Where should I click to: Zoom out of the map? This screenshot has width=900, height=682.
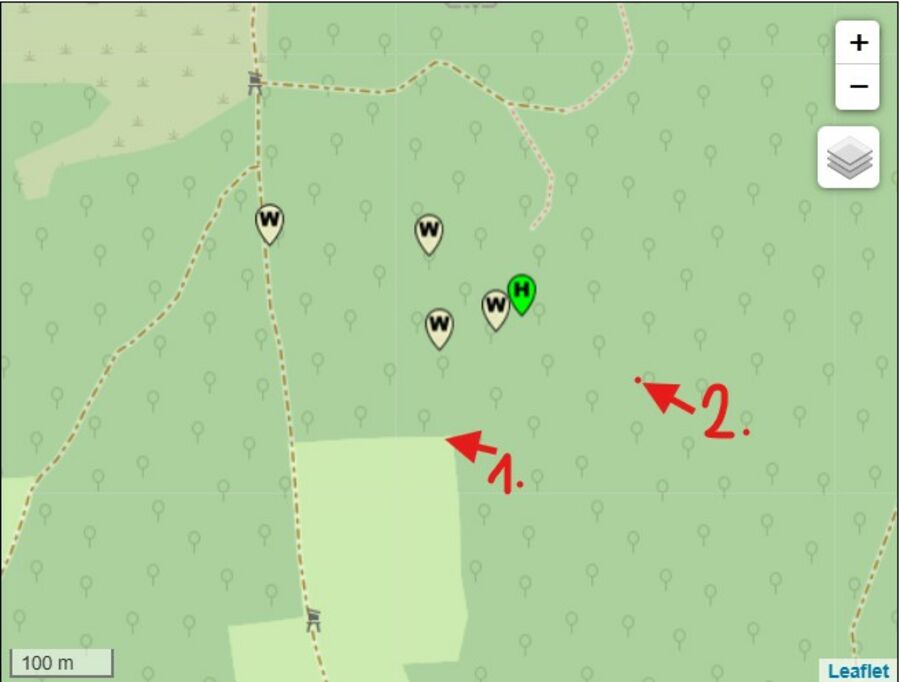pyautogui.click(x=858, y=87)
